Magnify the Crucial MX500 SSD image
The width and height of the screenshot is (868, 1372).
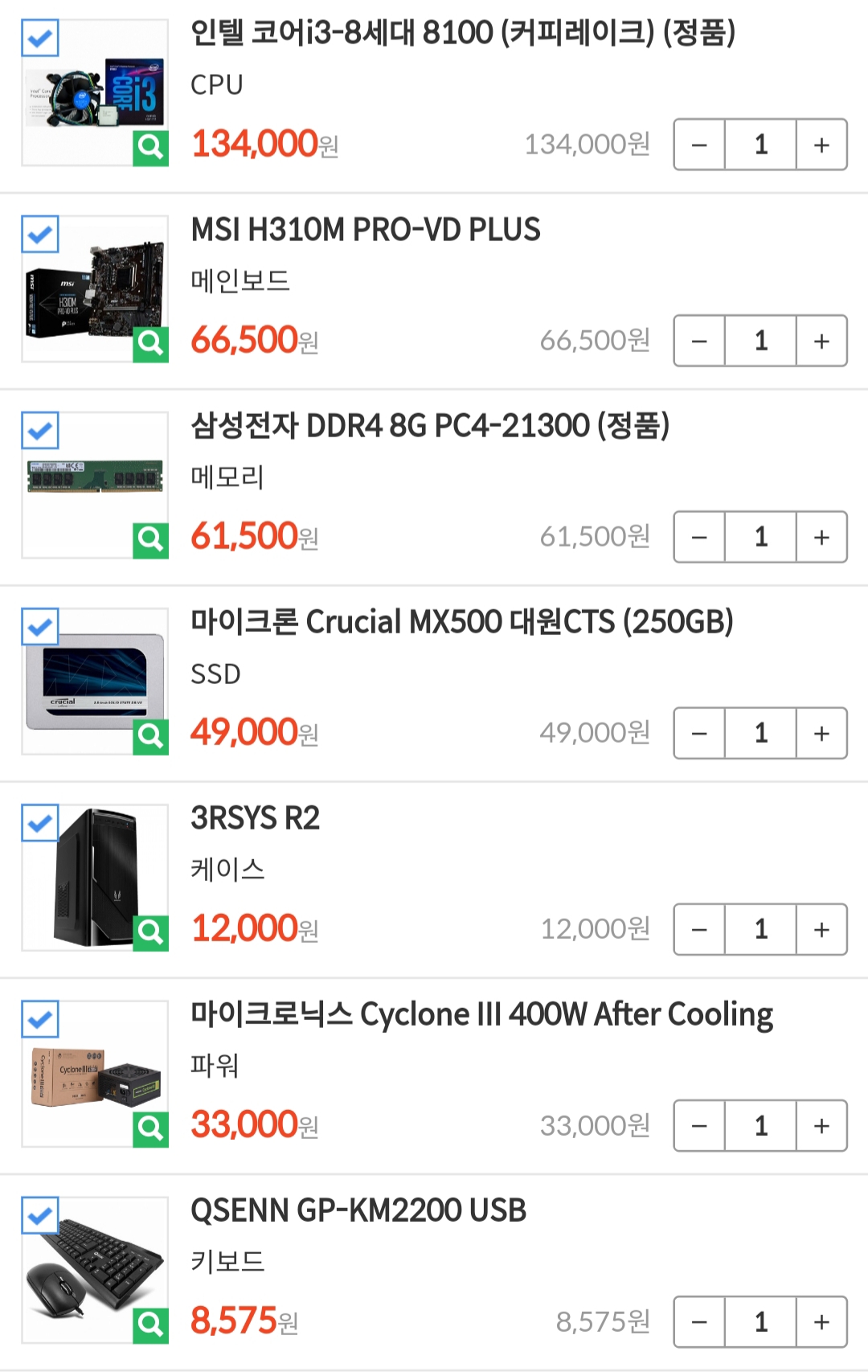pos(150,736)
